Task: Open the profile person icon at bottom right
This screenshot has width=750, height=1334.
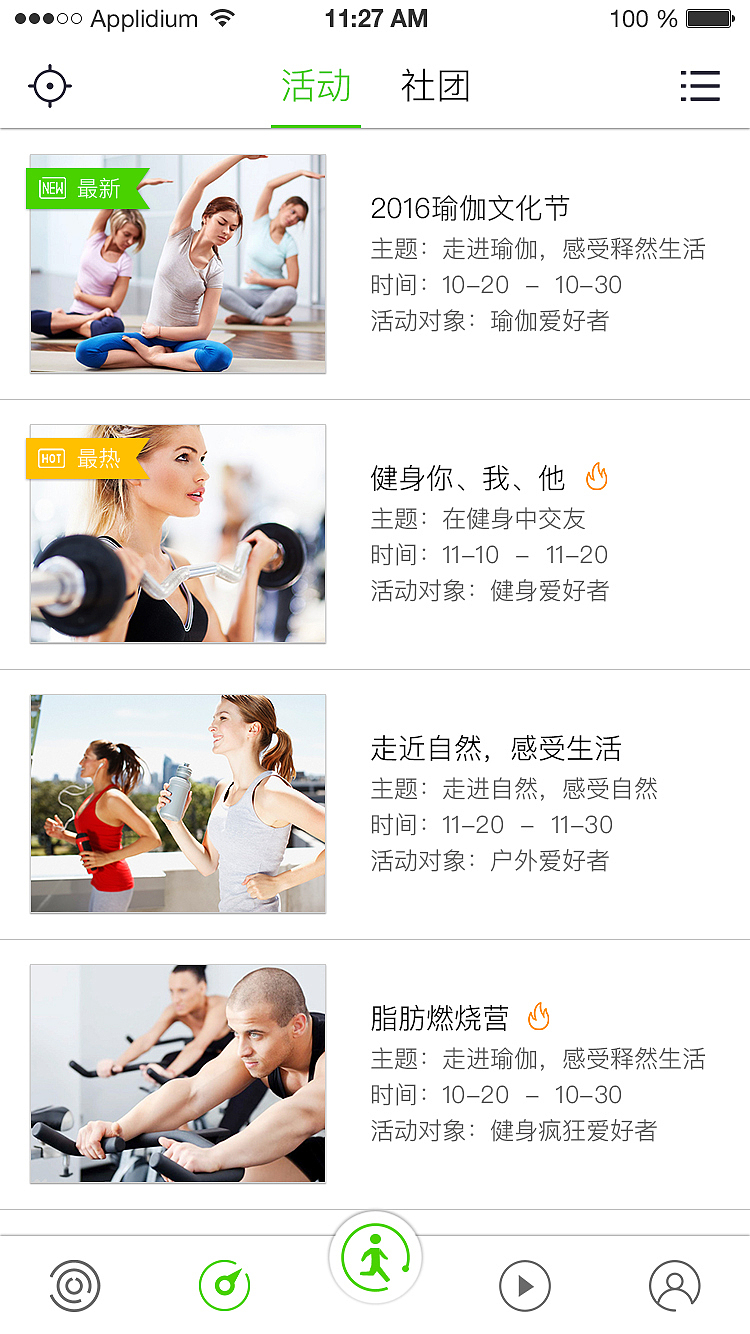Action: pos(675,1286)
